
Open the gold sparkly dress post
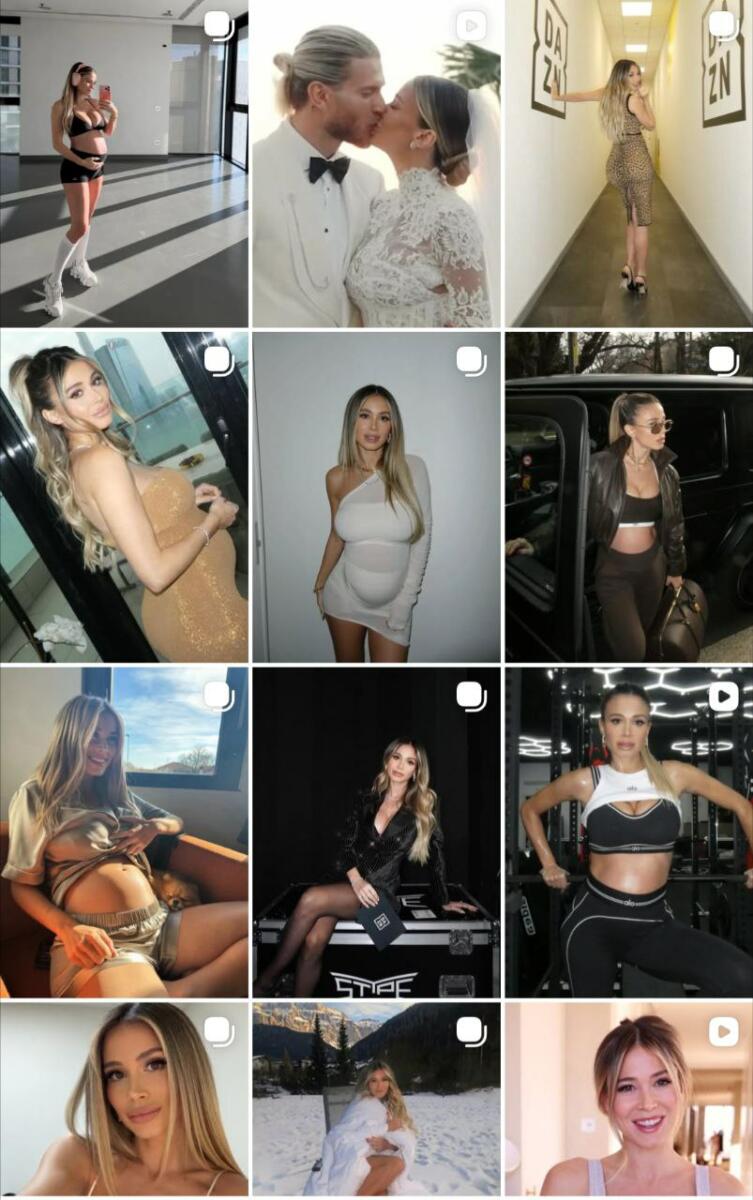pos(123,497)
